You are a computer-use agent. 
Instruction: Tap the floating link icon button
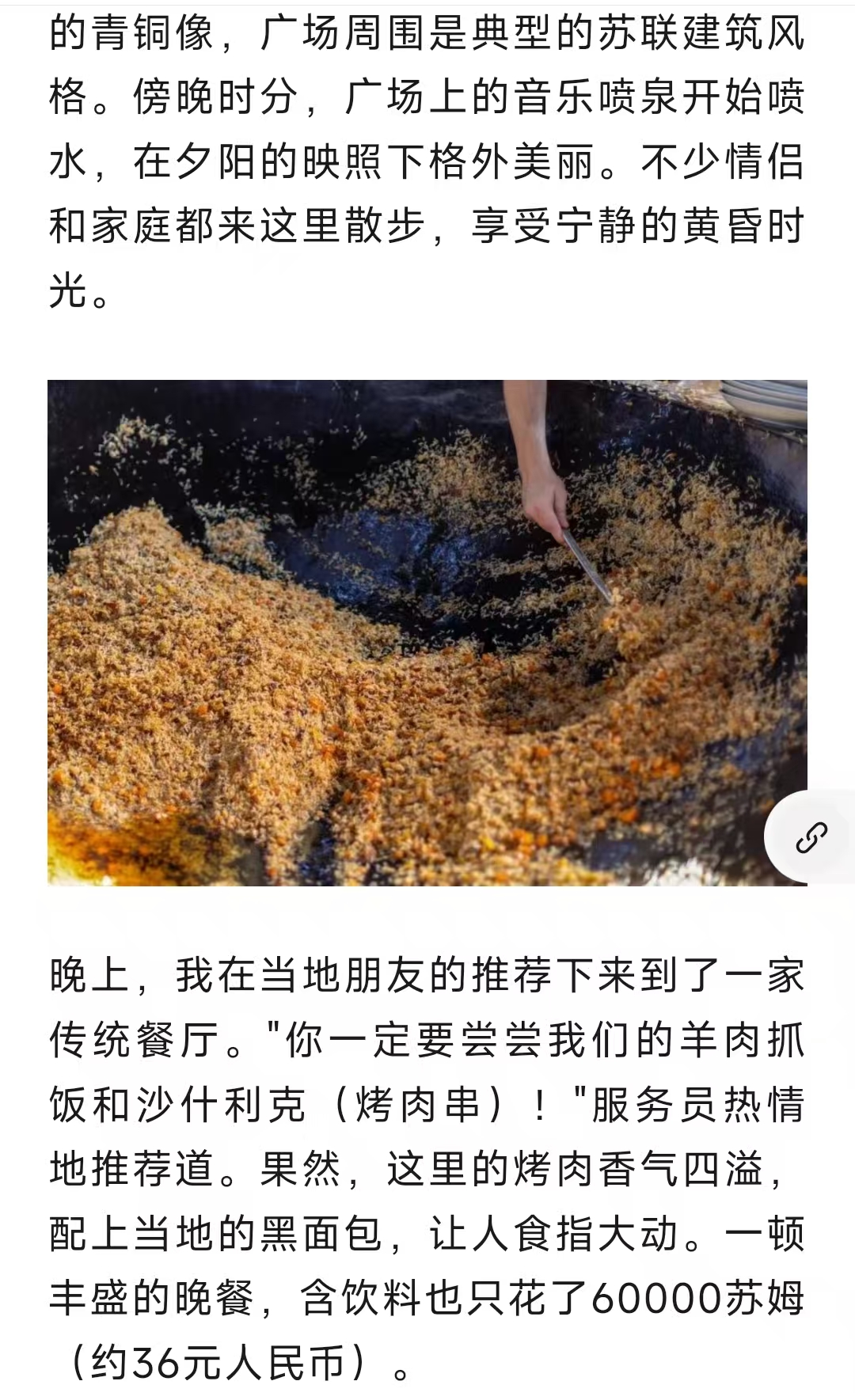[811, 837]
